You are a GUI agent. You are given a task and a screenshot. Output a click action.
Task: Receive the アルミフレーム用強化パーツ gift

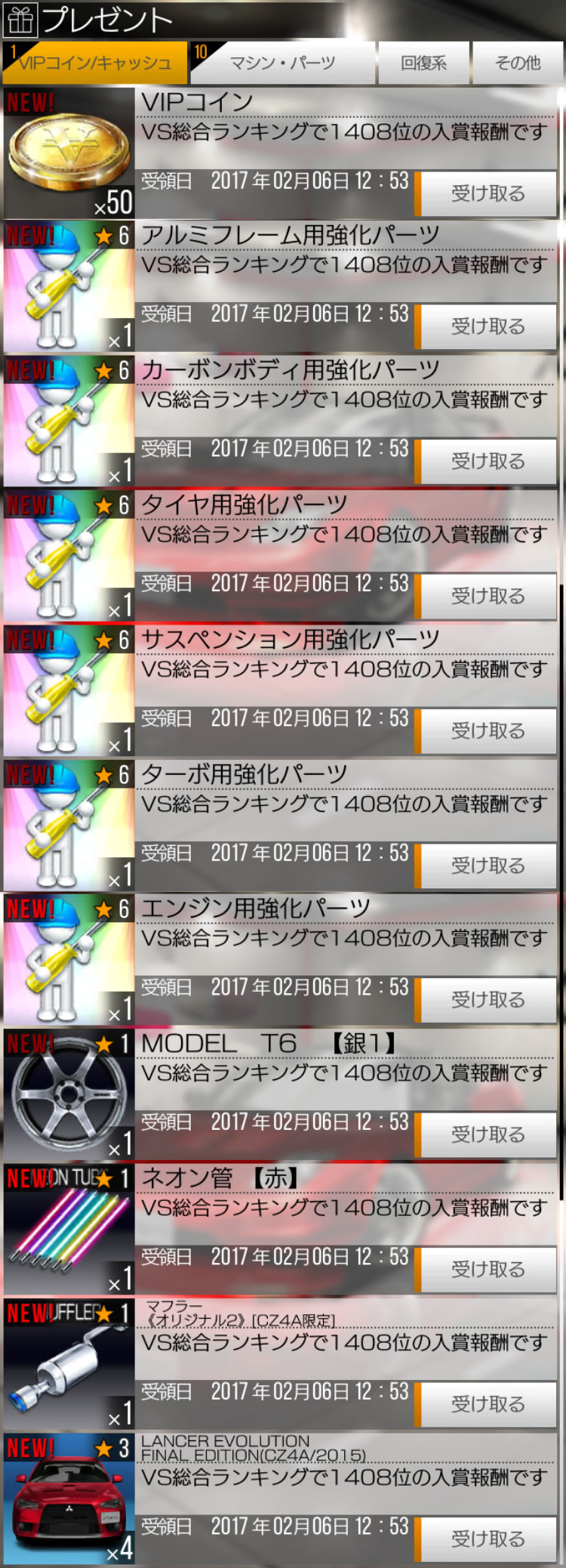coord(488,327)
